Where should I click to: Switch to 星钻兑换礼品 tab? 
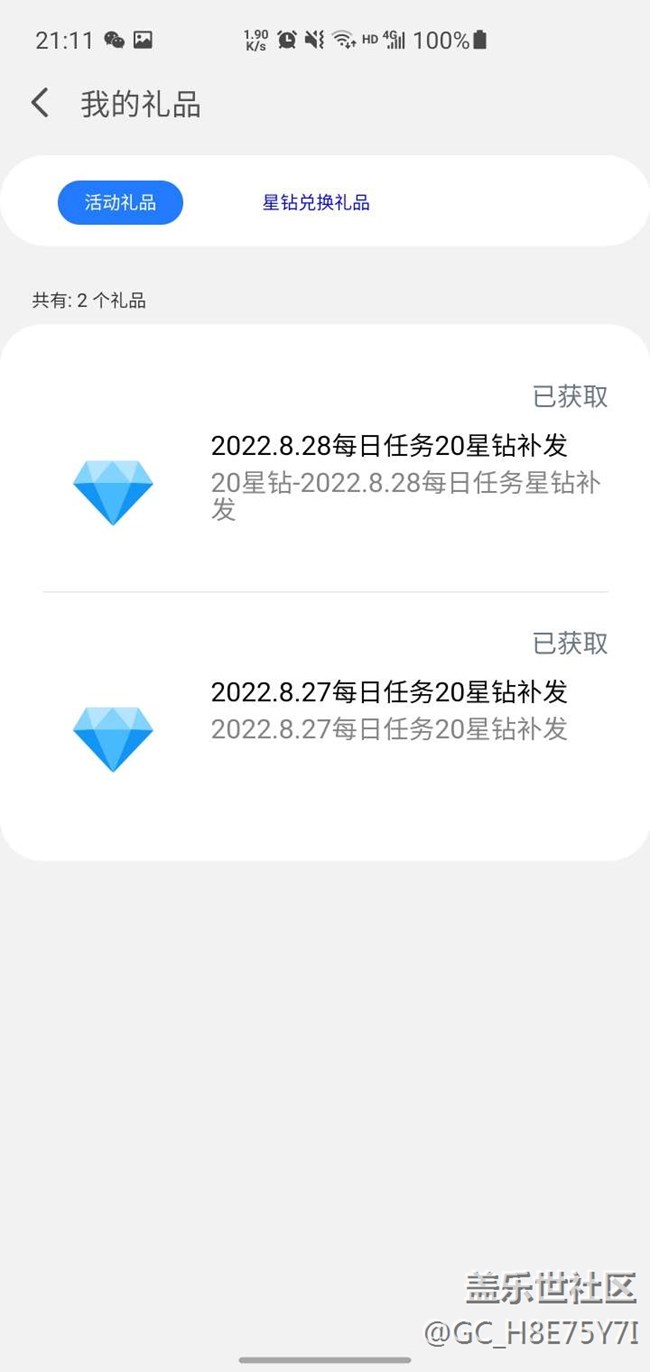(x=316, y=203)
